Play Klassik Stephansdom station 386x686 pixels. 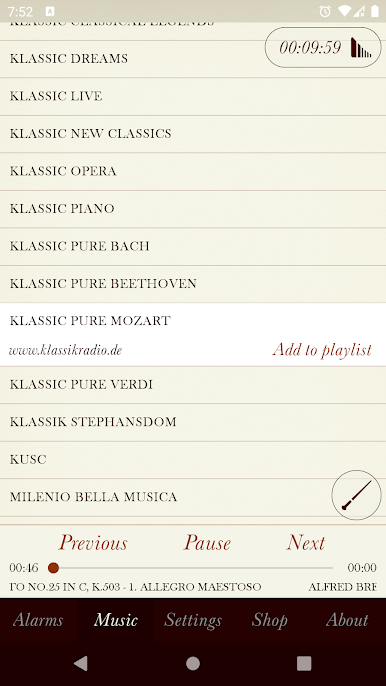coord(193,423)
